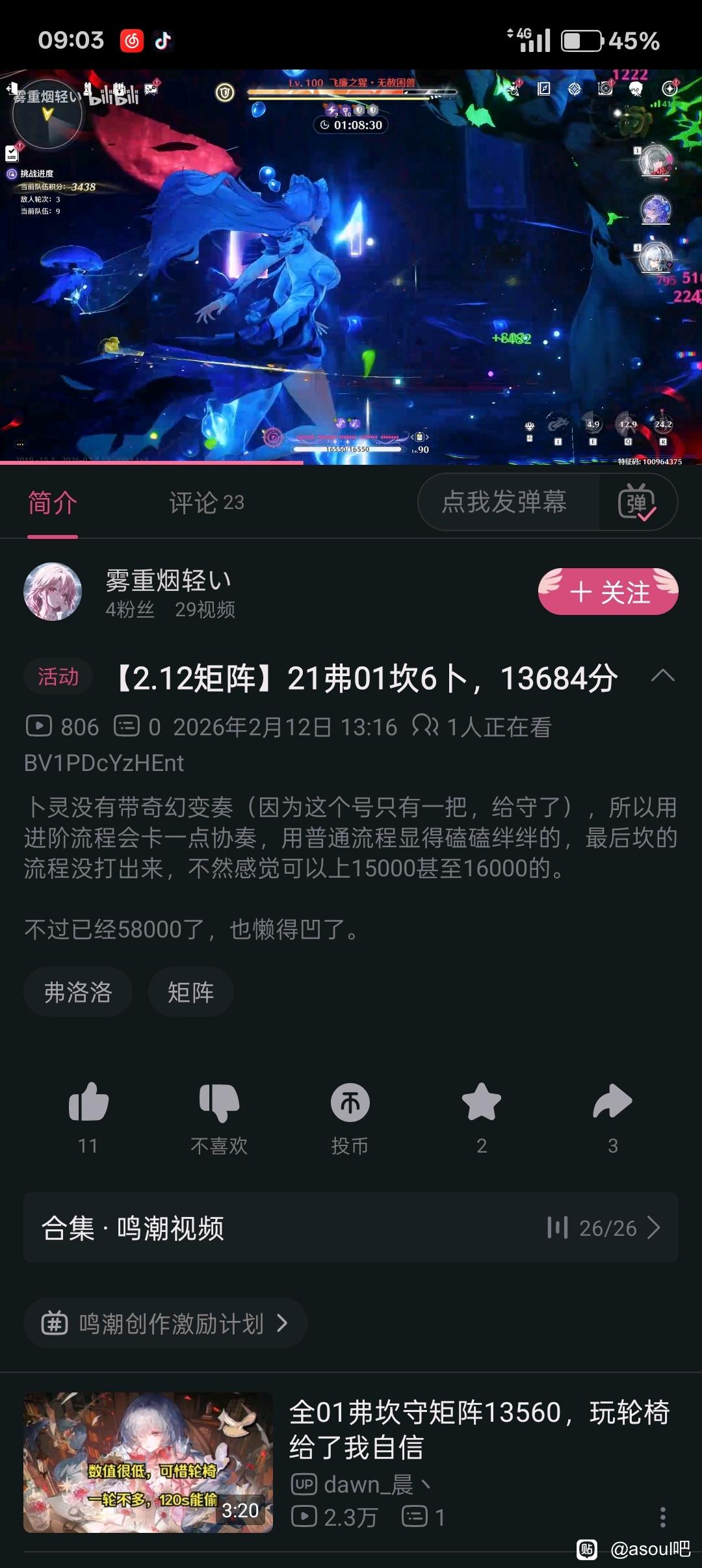This screenshot has width=702, height=1568.
Task: Collapse the video title details chevron
Action: tap(662, 676)
